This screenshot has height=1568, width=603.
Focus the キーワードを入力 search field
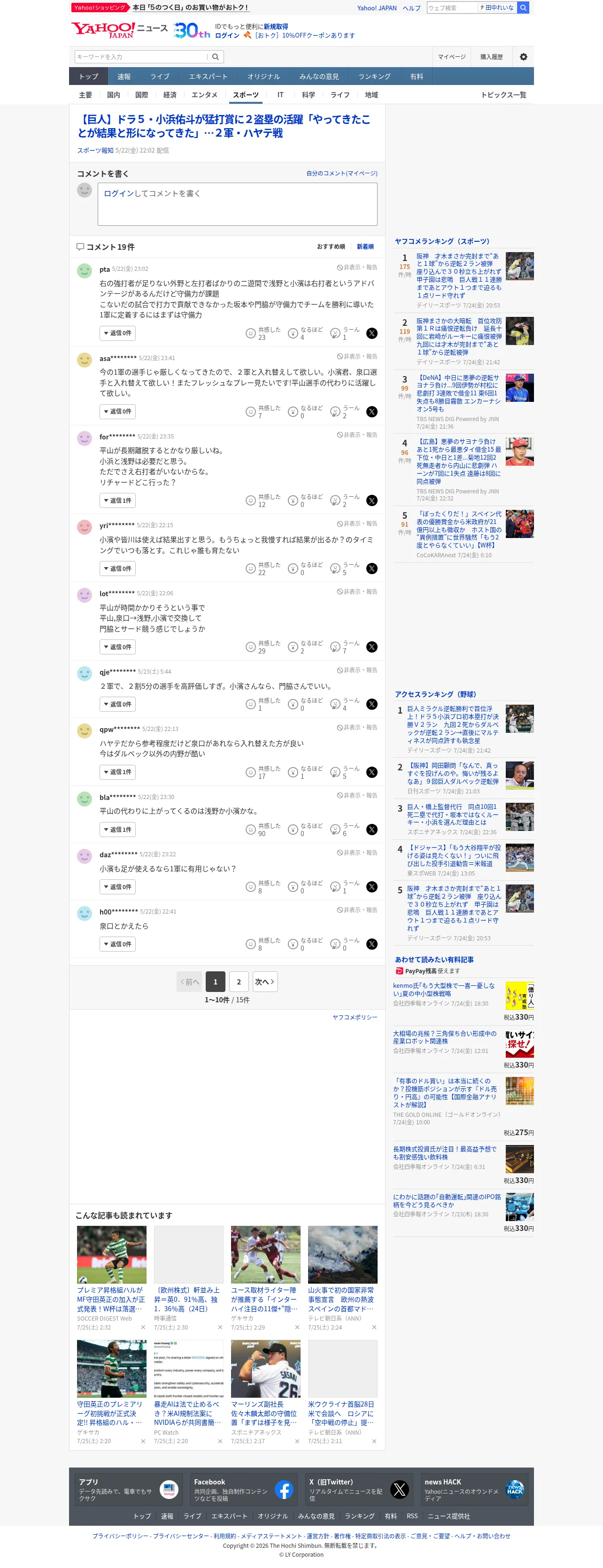click(141, 57)
